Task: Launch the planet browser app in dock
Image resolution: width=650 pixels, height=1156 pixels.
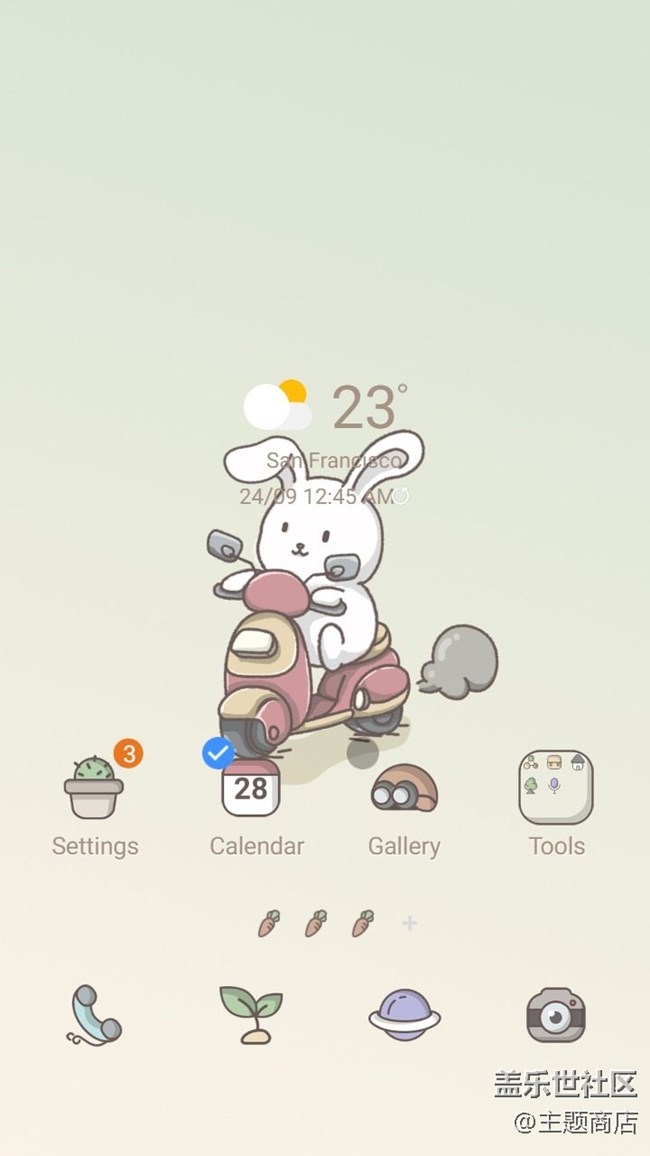Action: click(404, 1015)
